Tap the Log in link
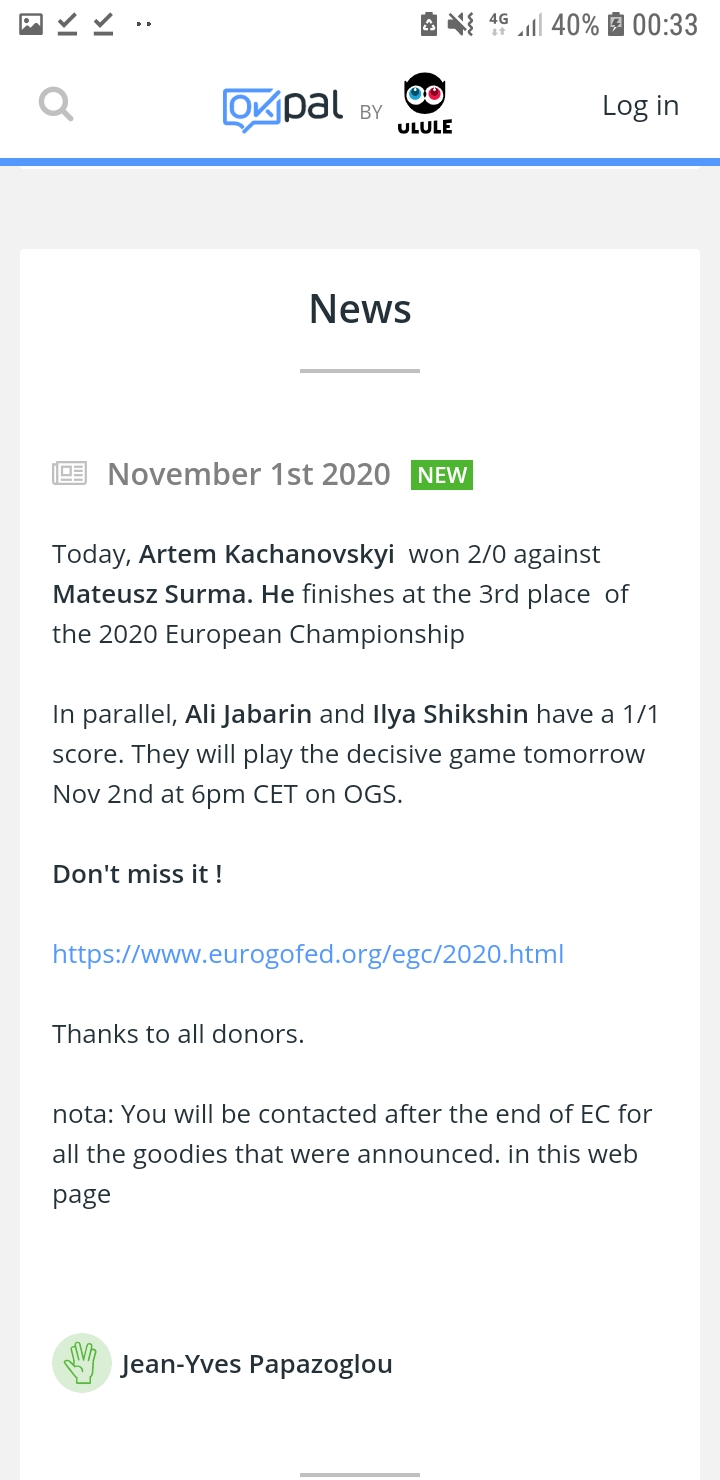Viewport: 720px width, 1480px height. (x=640, y=105)
